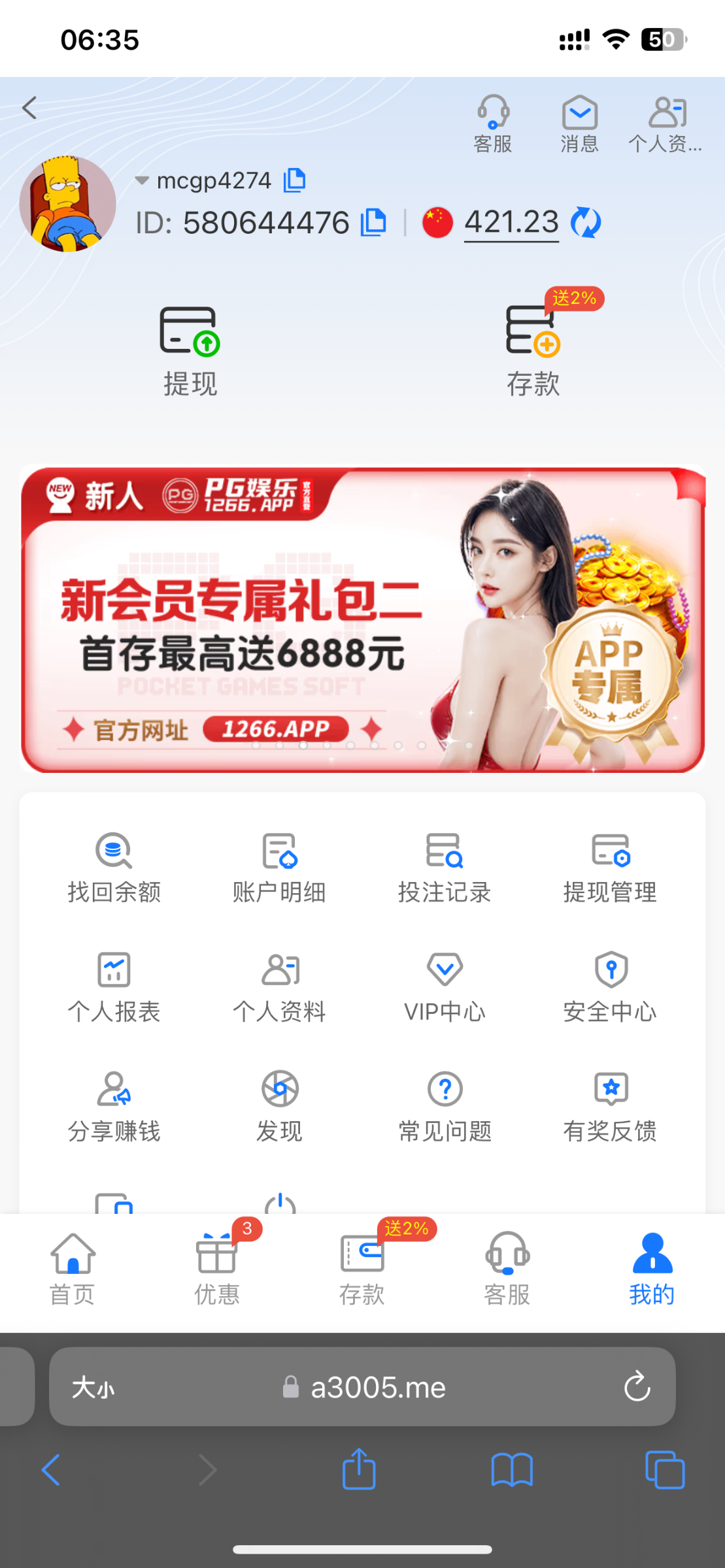725x1568 pixels.
Task: Copy the ID 580644476
Action: click(374, 223)
